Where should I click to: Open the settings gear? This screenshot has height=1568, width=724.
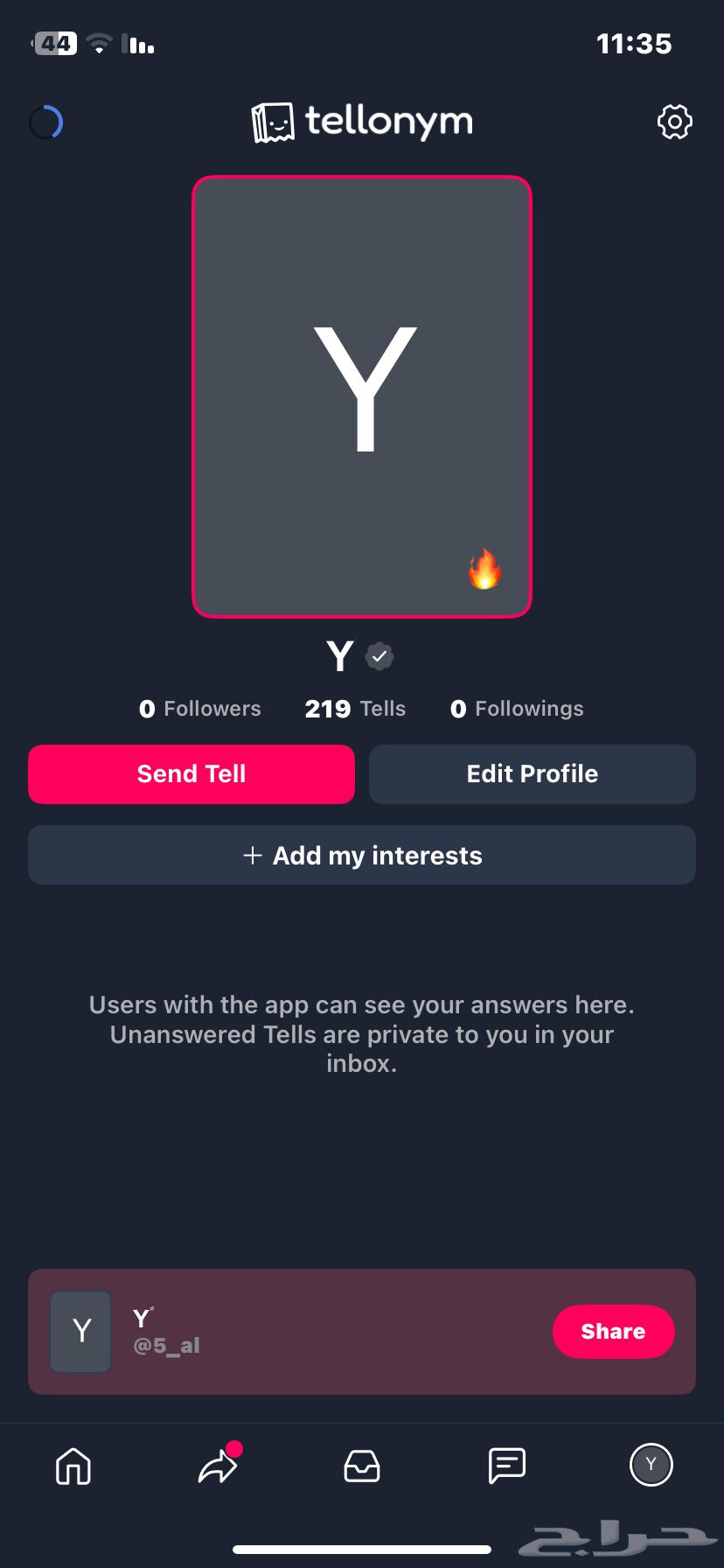pyautogui.click(x=674, y=122)
